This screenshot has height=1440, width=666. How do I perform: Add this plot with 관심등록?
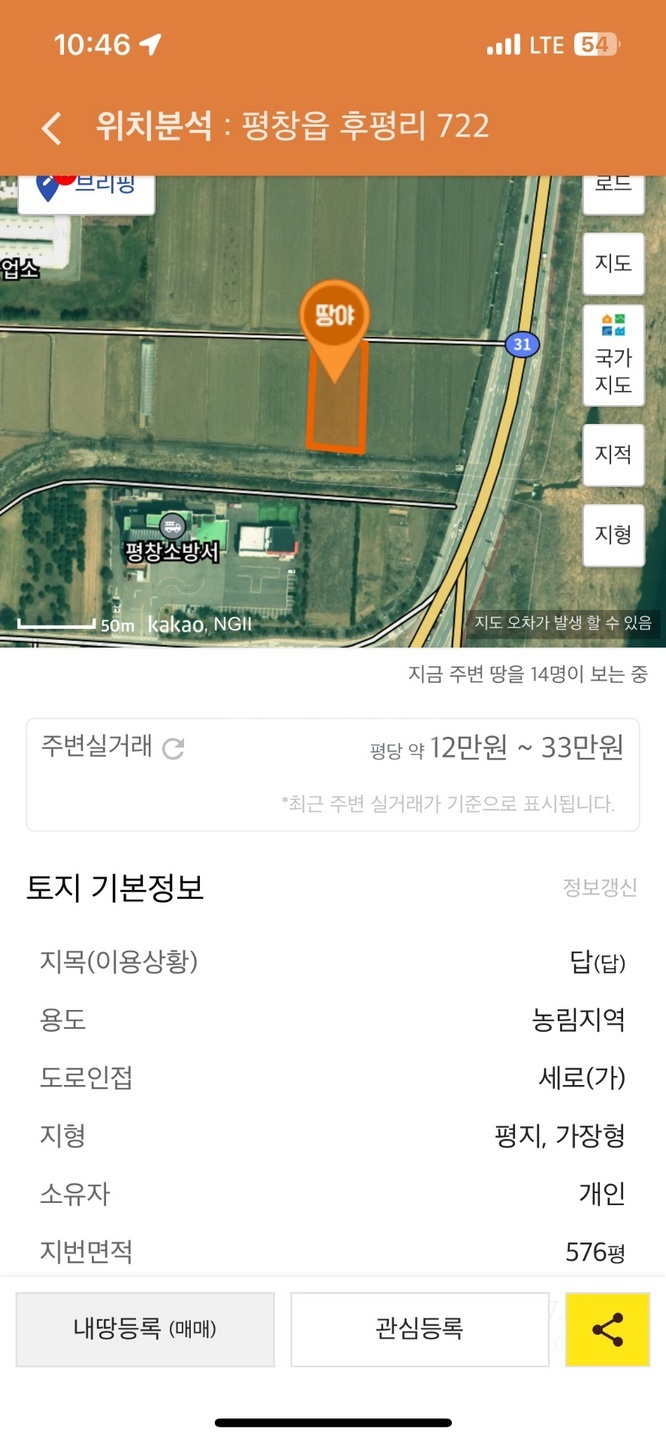419,1329
